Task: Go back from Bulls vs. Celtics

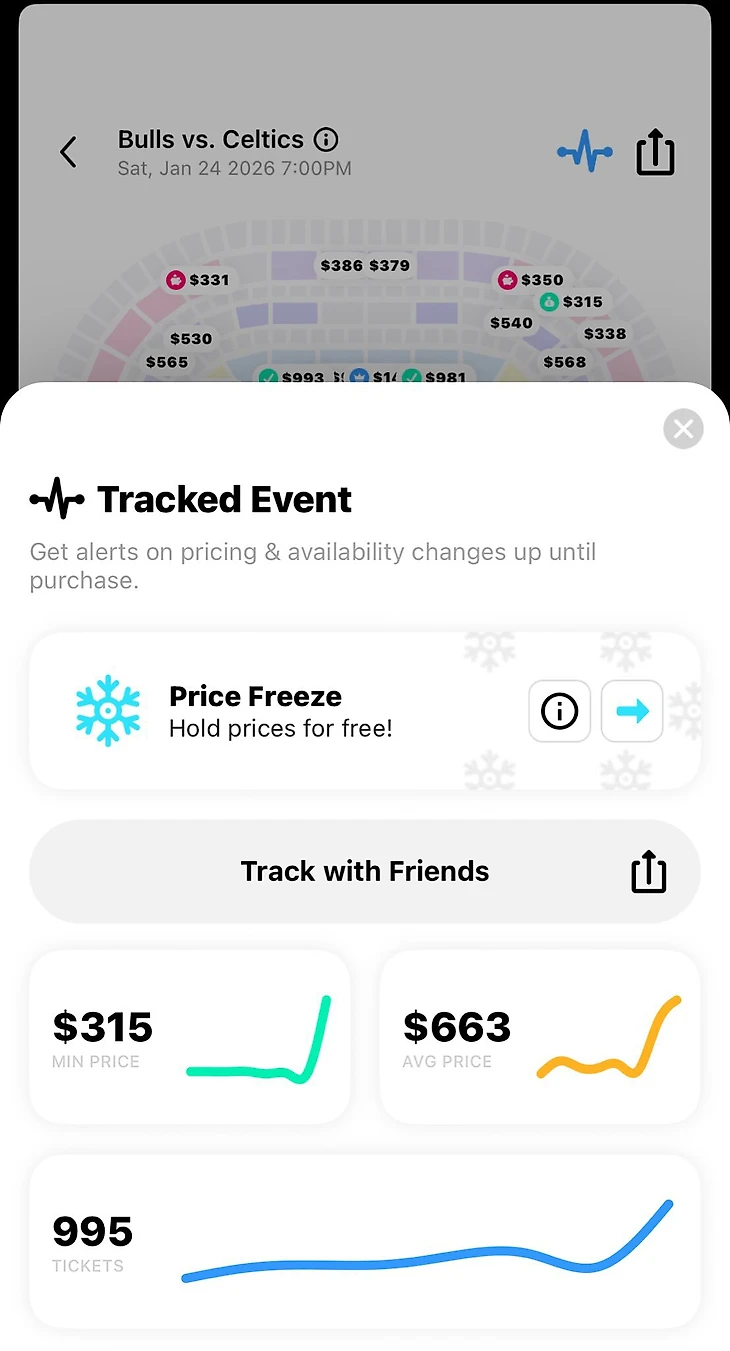Action: pos(68,152)
